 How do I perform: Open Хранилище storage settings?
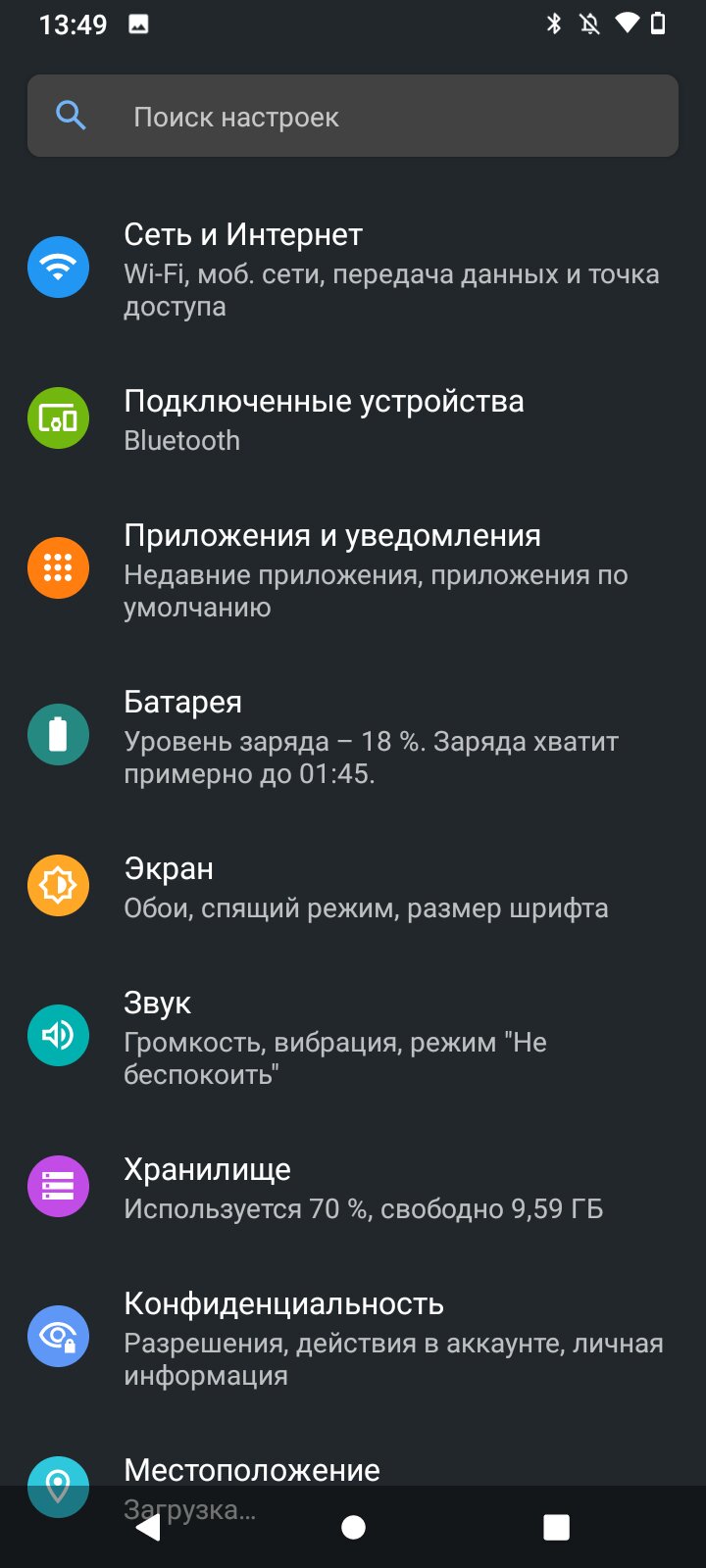coord(353,1188)
